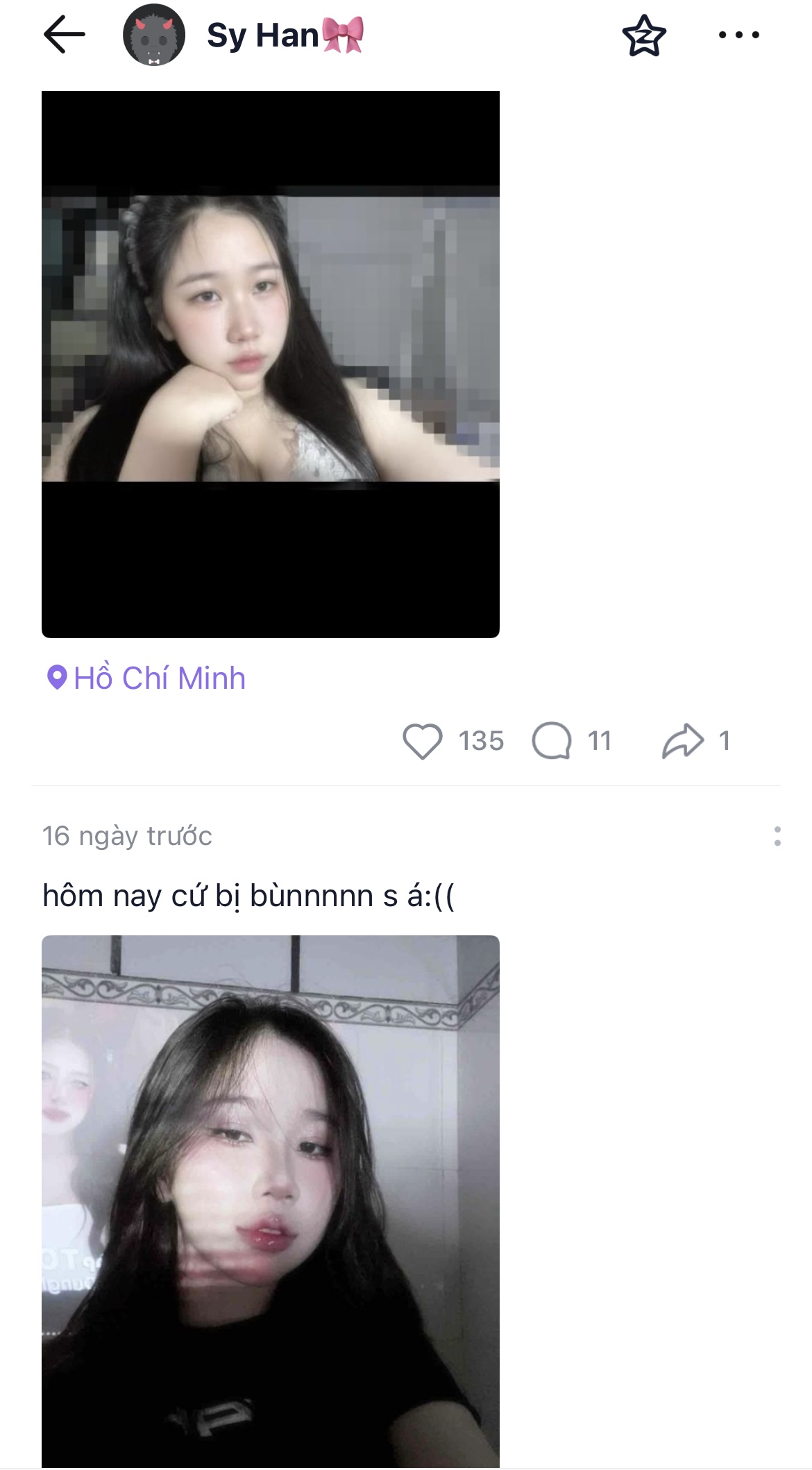The width and height of the screenshot is (812, 1470).
Task: Open the Hồ Chí Minh location tag
Action: pyautogui.click(x=146, y=678)
